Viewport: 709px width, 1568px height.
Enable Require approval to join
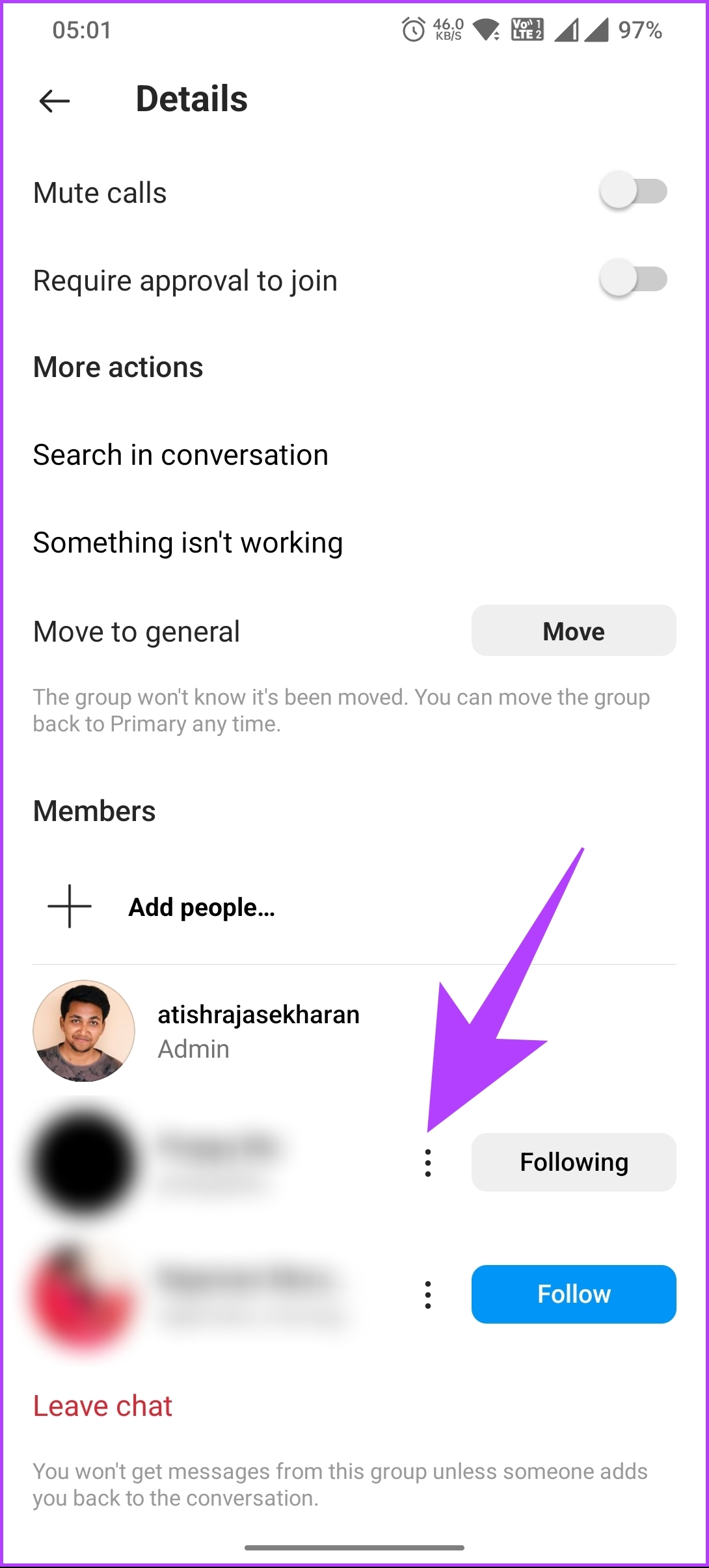click(x=633, y=280)
